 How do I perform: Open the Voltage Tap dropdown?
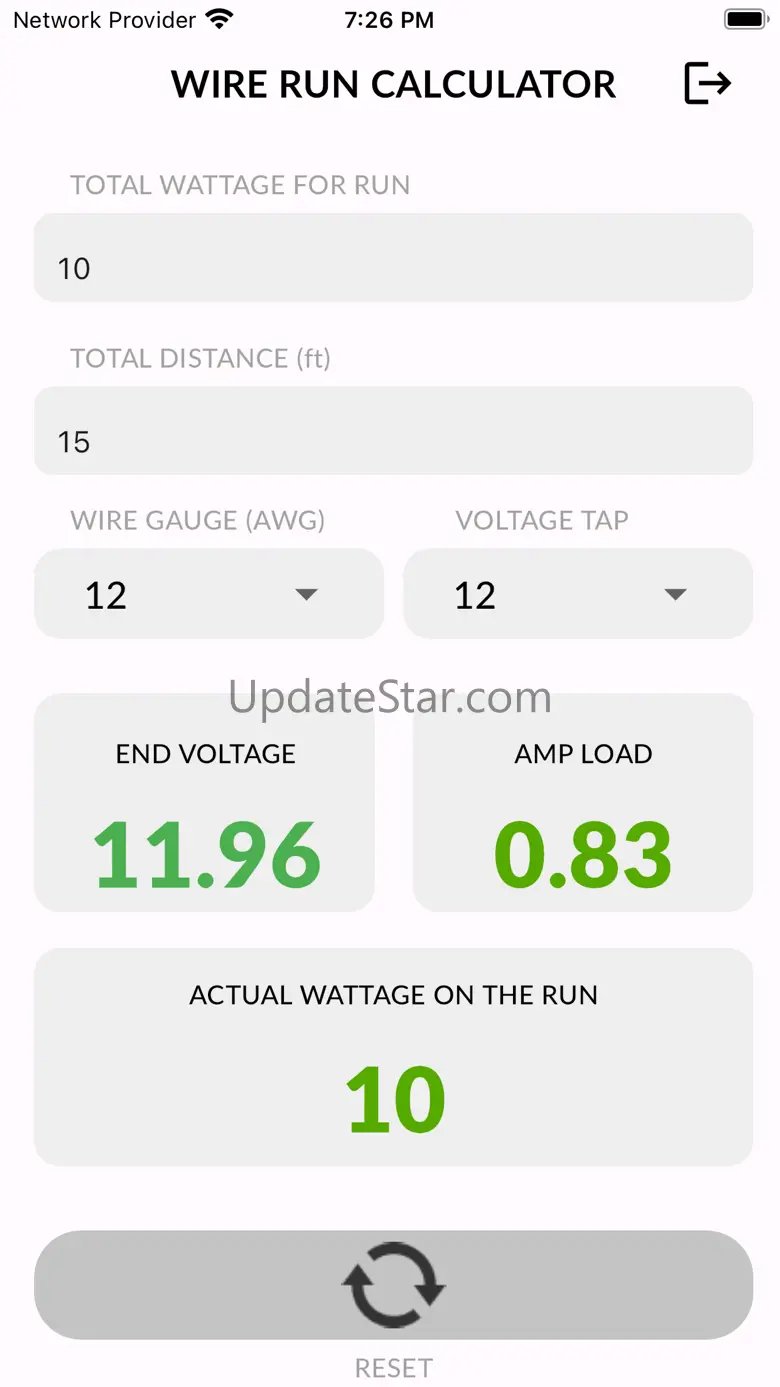577,594
